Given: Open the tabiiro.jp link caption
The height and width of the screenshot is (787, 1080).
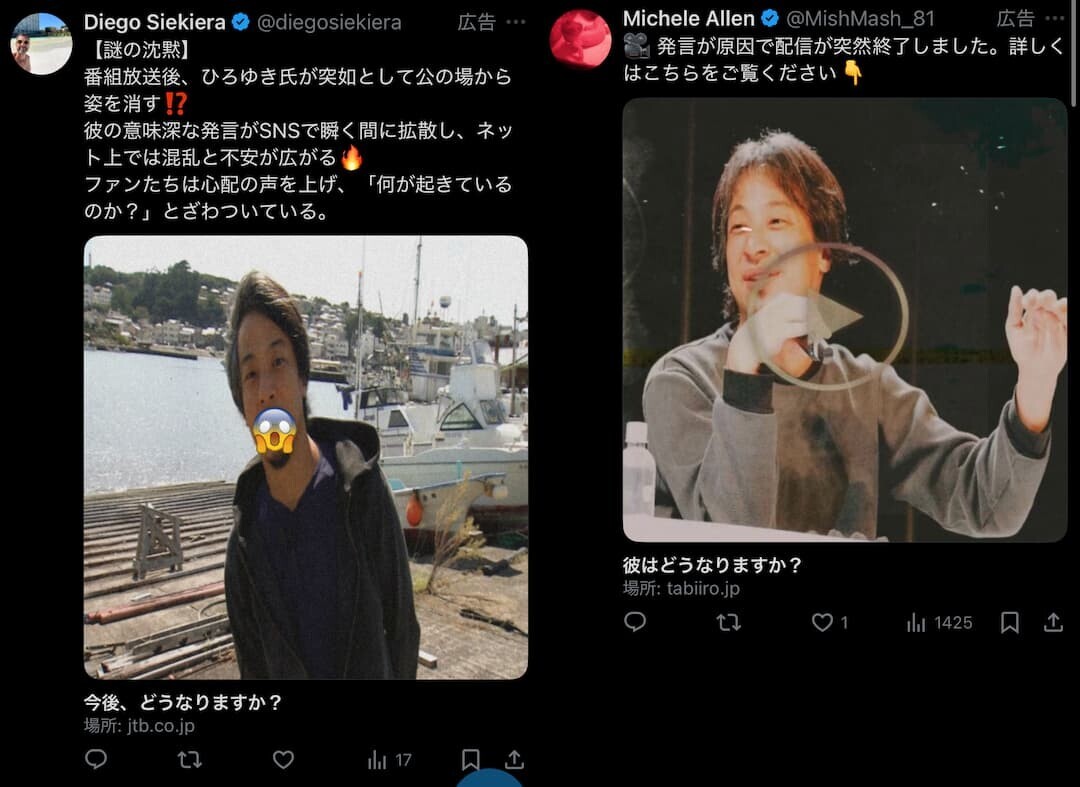Looking at the screenshot, I should [x=681, y=588].
